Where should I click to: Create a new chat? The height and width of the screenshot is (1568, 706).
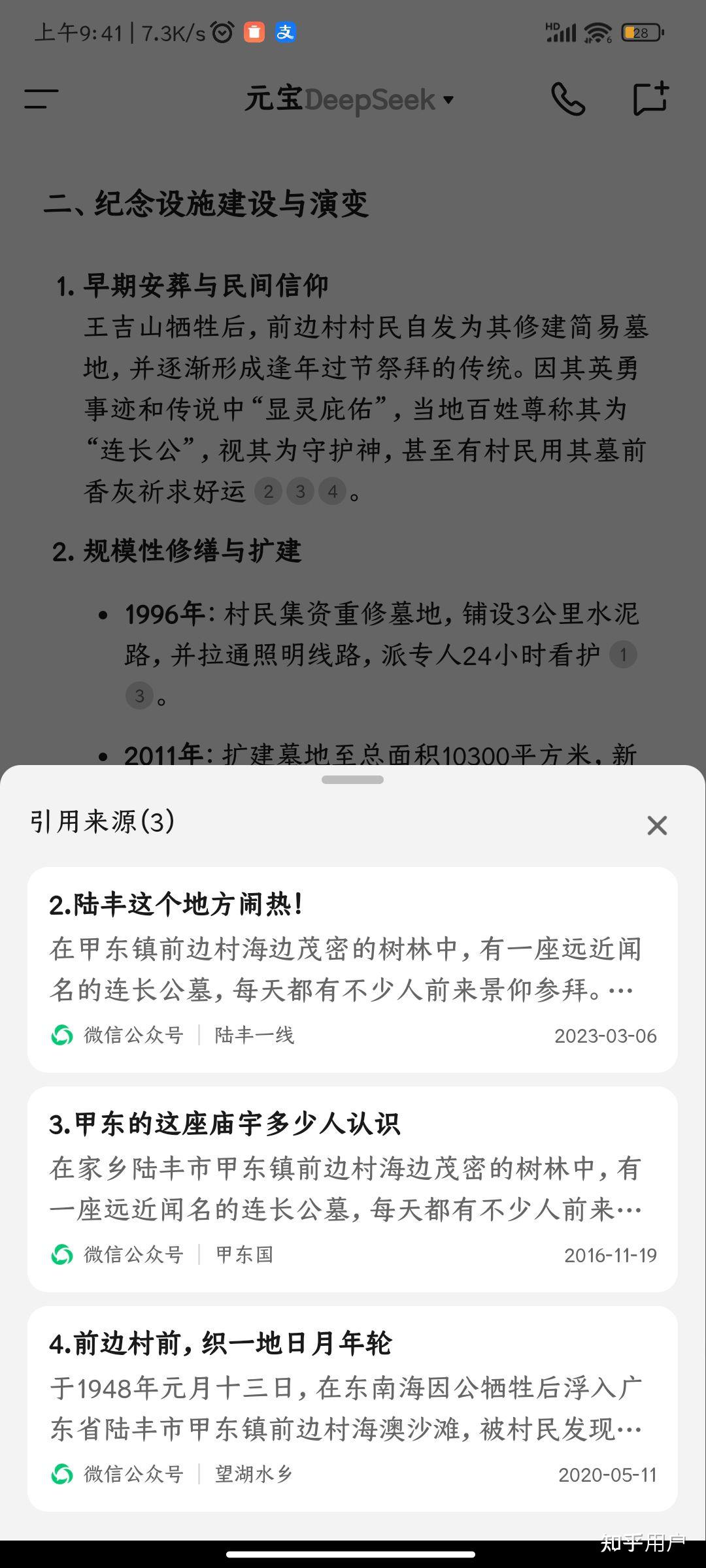pos(650,99)
